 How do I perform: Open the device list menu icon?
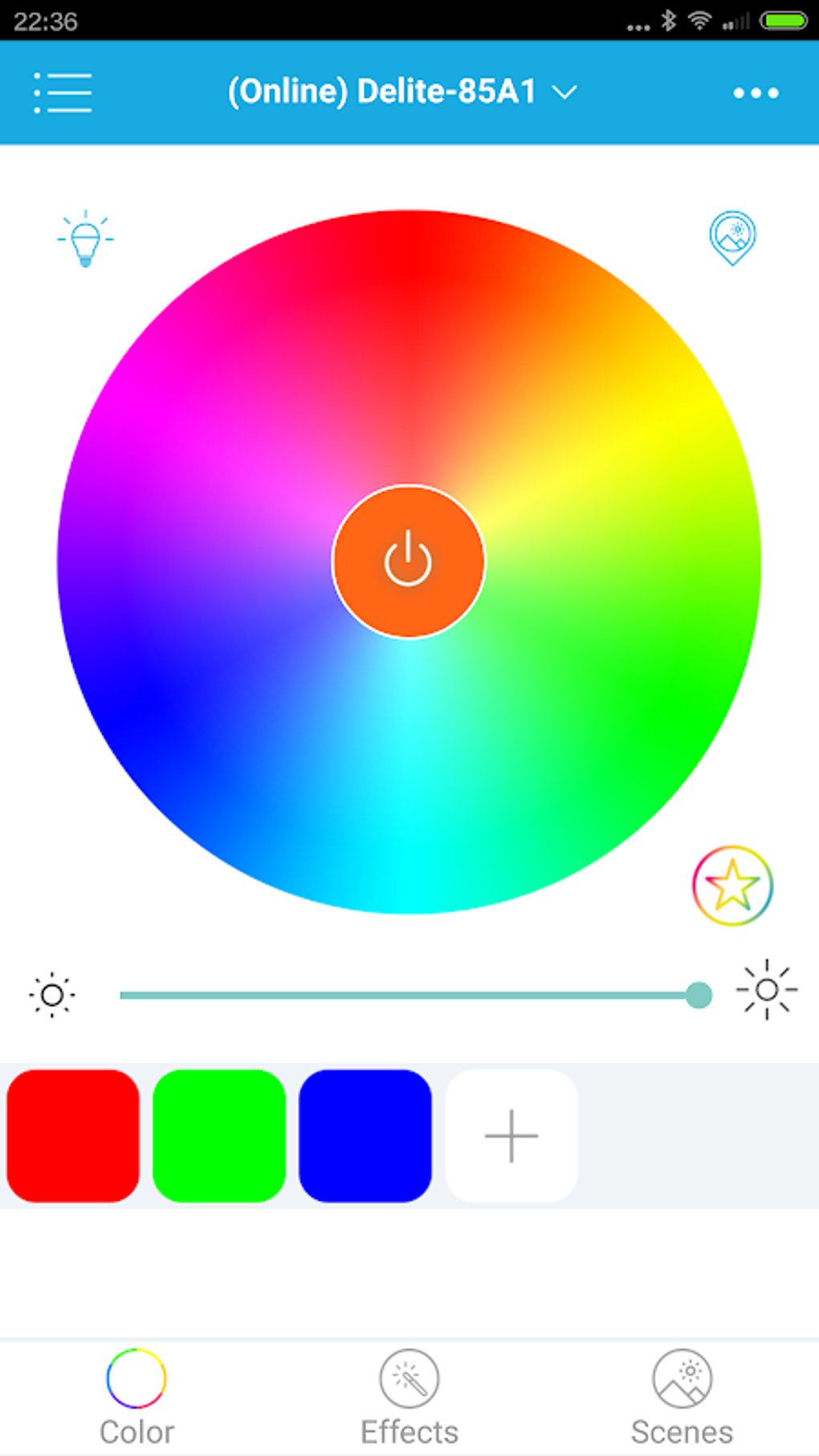pyautogui.click(x=63, y=92)
